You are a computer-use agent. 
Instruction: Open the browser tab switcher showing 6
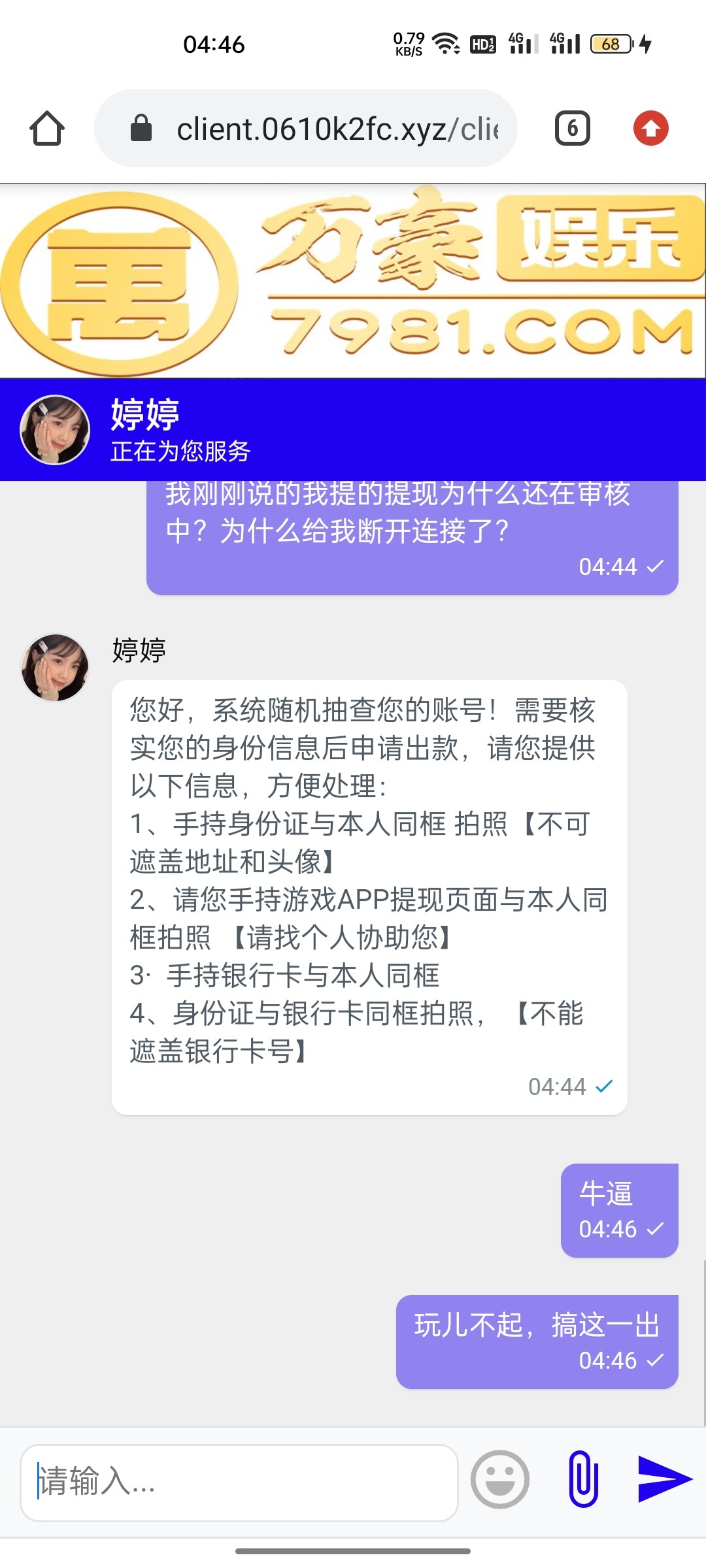pos(572,128)
